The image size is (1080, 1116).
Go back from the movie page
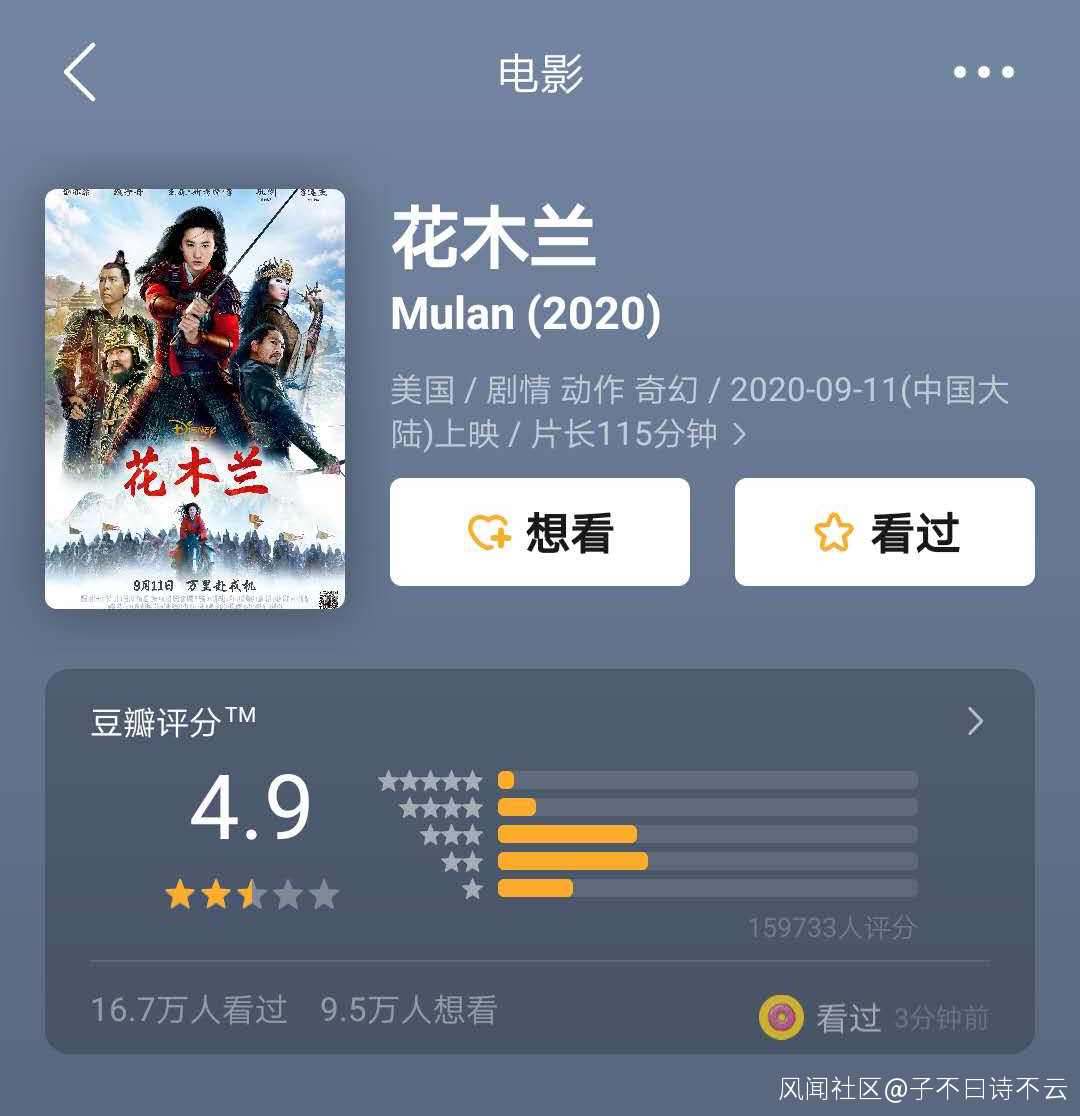pyautogui.click(x=80, y=72)
